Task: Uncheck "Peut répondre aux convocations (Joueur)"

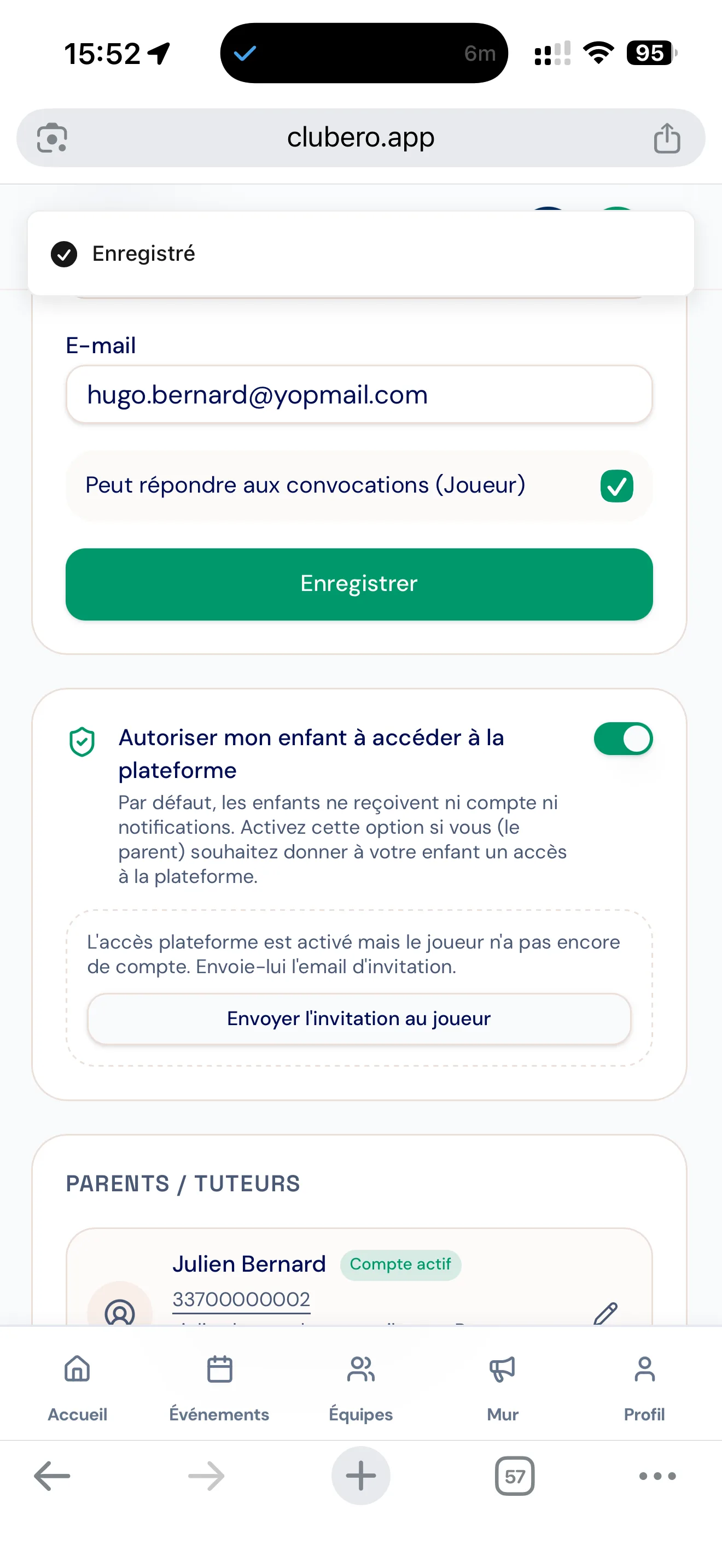Action: tap(616, 485)
